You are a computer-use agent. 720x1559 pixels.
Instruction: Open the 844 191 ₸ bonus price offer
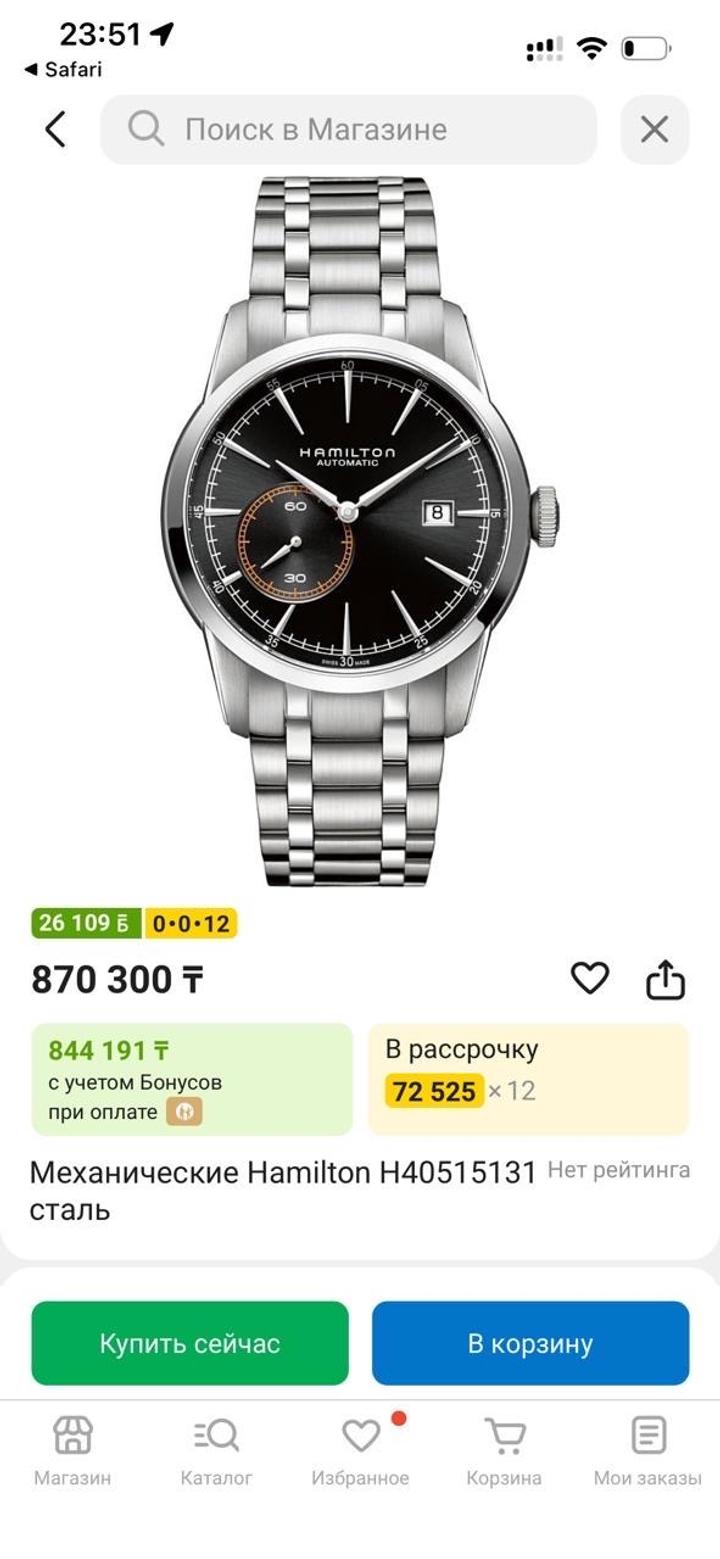(192, 1079)
